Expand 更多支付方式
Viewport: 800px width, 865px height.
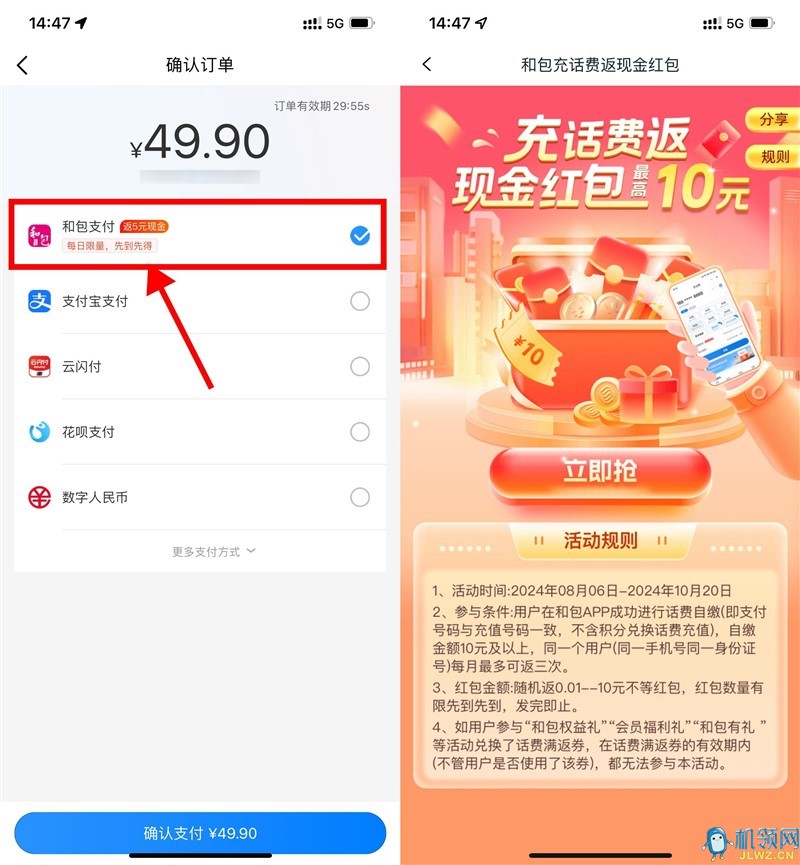(214, 551)
